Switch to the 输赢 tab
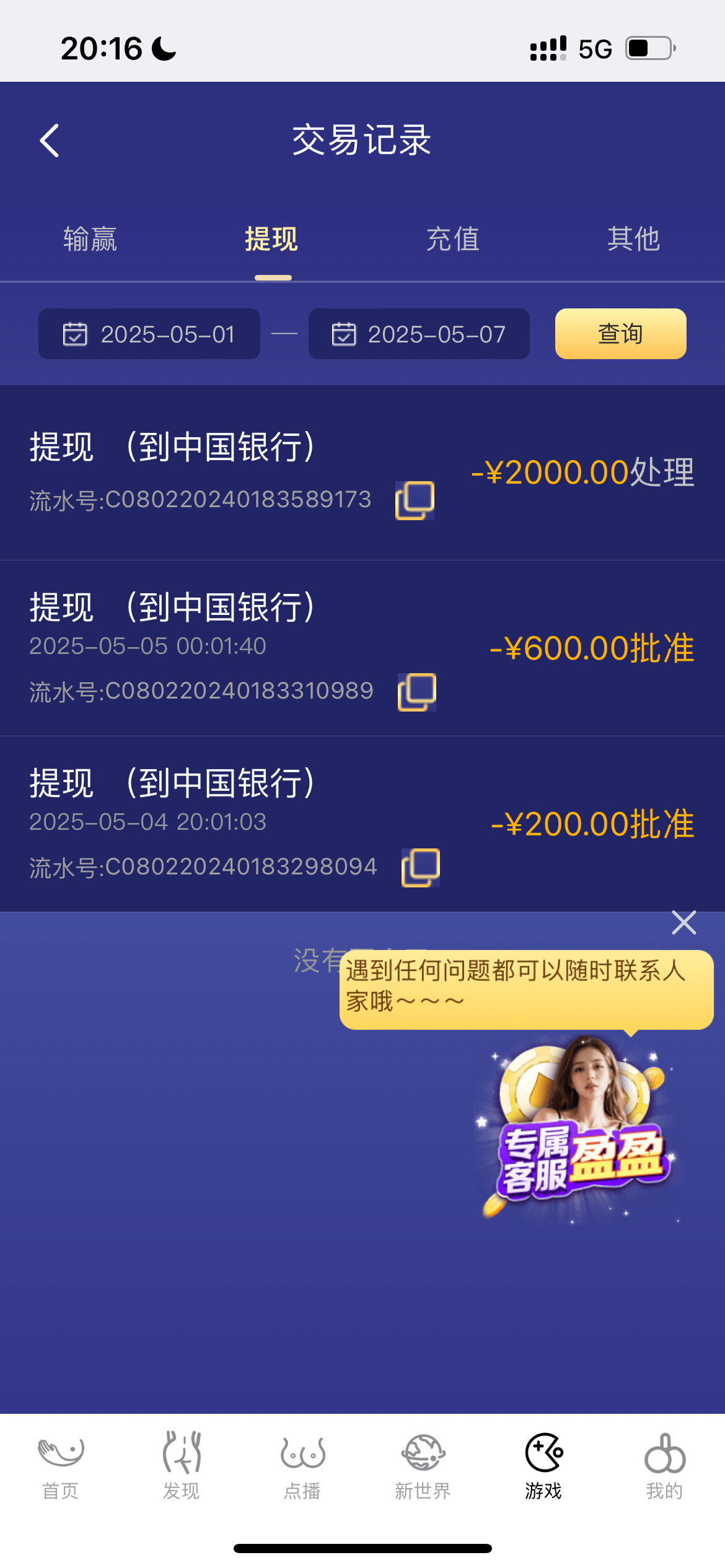Viewport: 725px width, 1568px height. [x=90, y=239]
